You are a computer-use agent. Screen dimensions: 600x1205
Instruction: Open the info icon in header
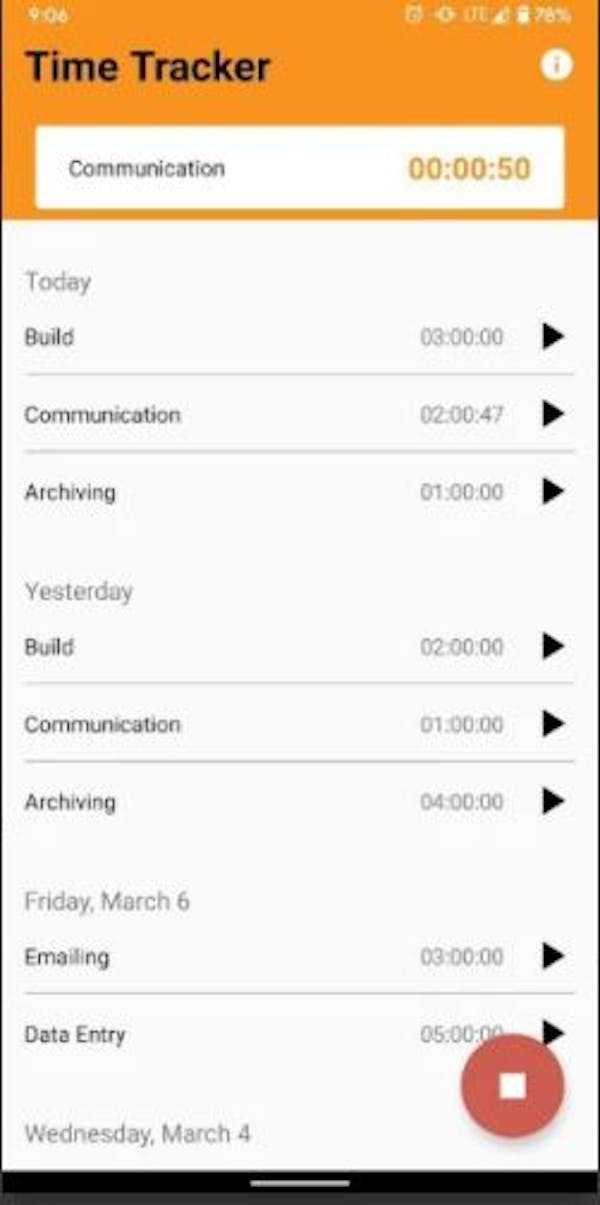557,66
